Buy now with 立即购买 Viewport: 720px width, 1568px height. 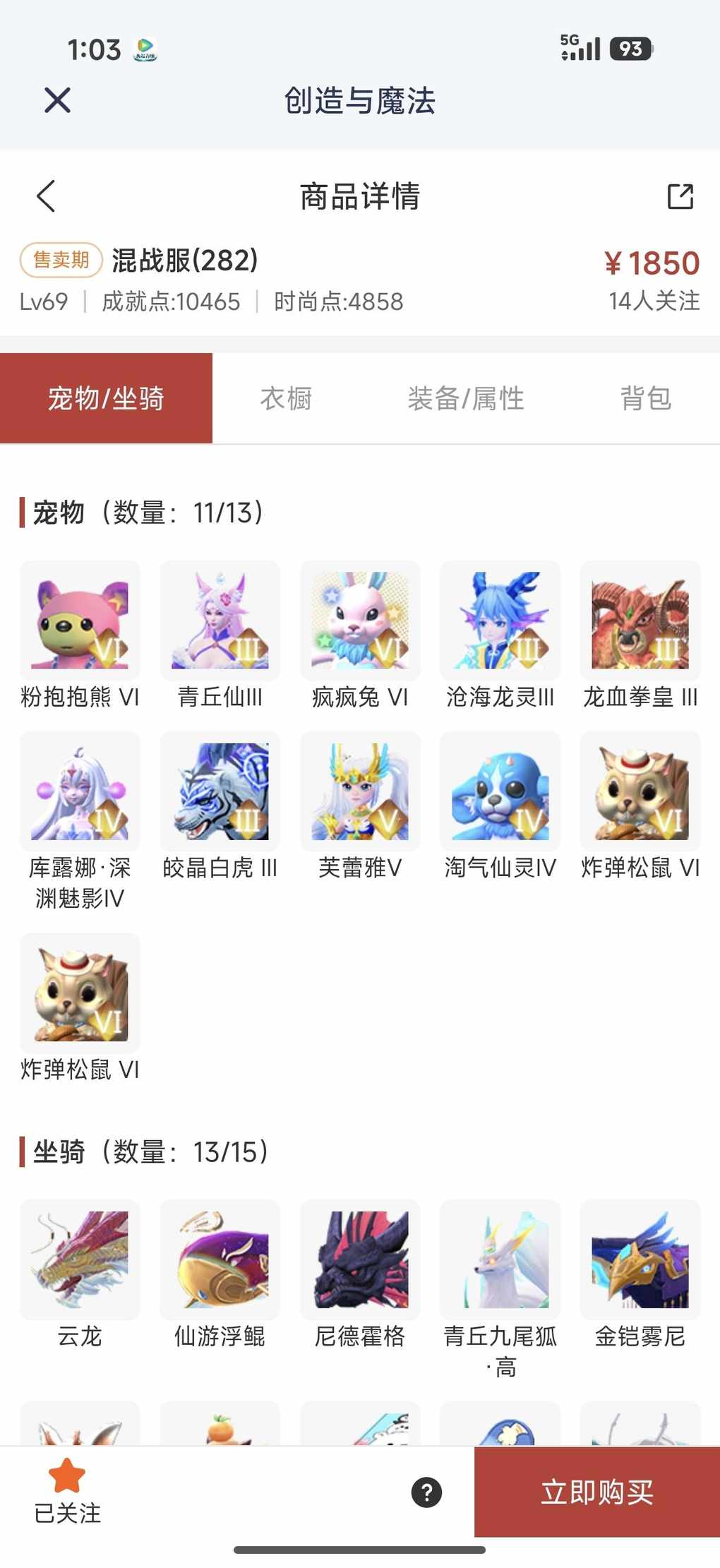(x=596, y=1492)
